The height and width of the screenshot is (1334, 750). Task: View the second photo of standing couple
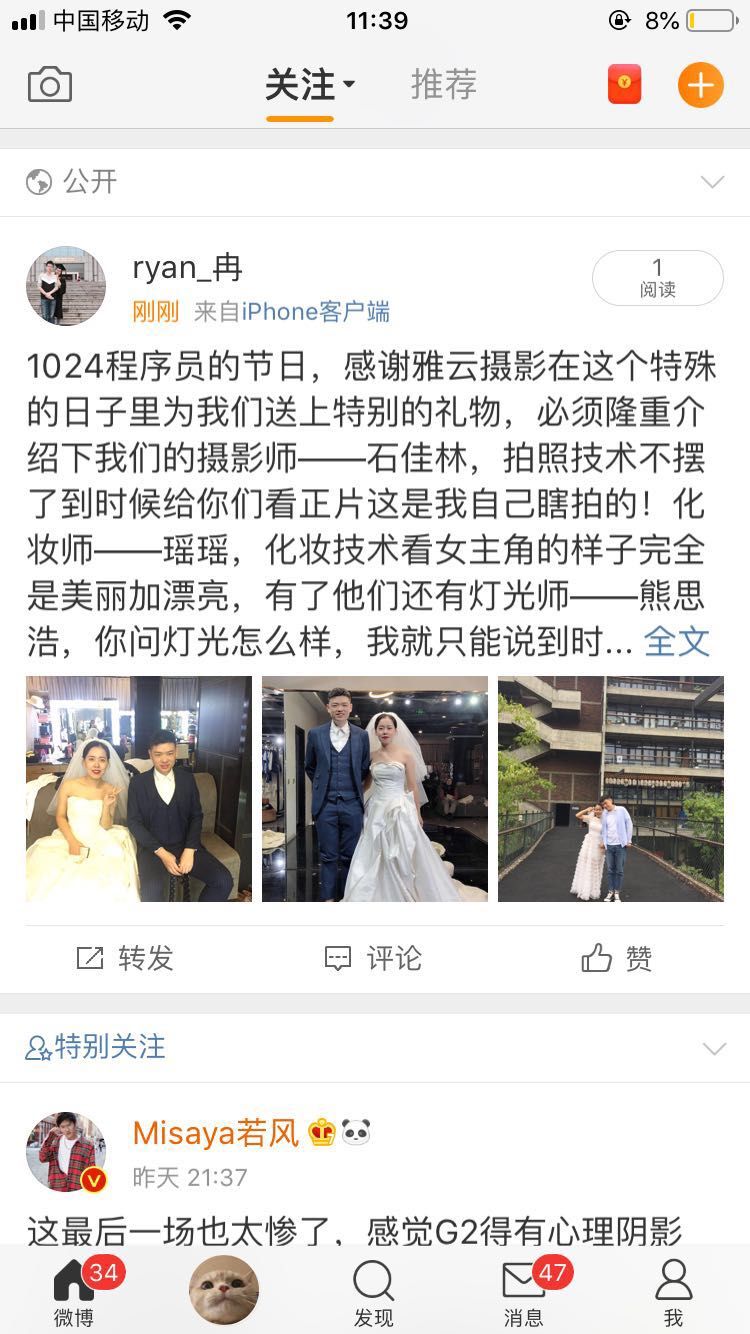[x=375, y=789]
